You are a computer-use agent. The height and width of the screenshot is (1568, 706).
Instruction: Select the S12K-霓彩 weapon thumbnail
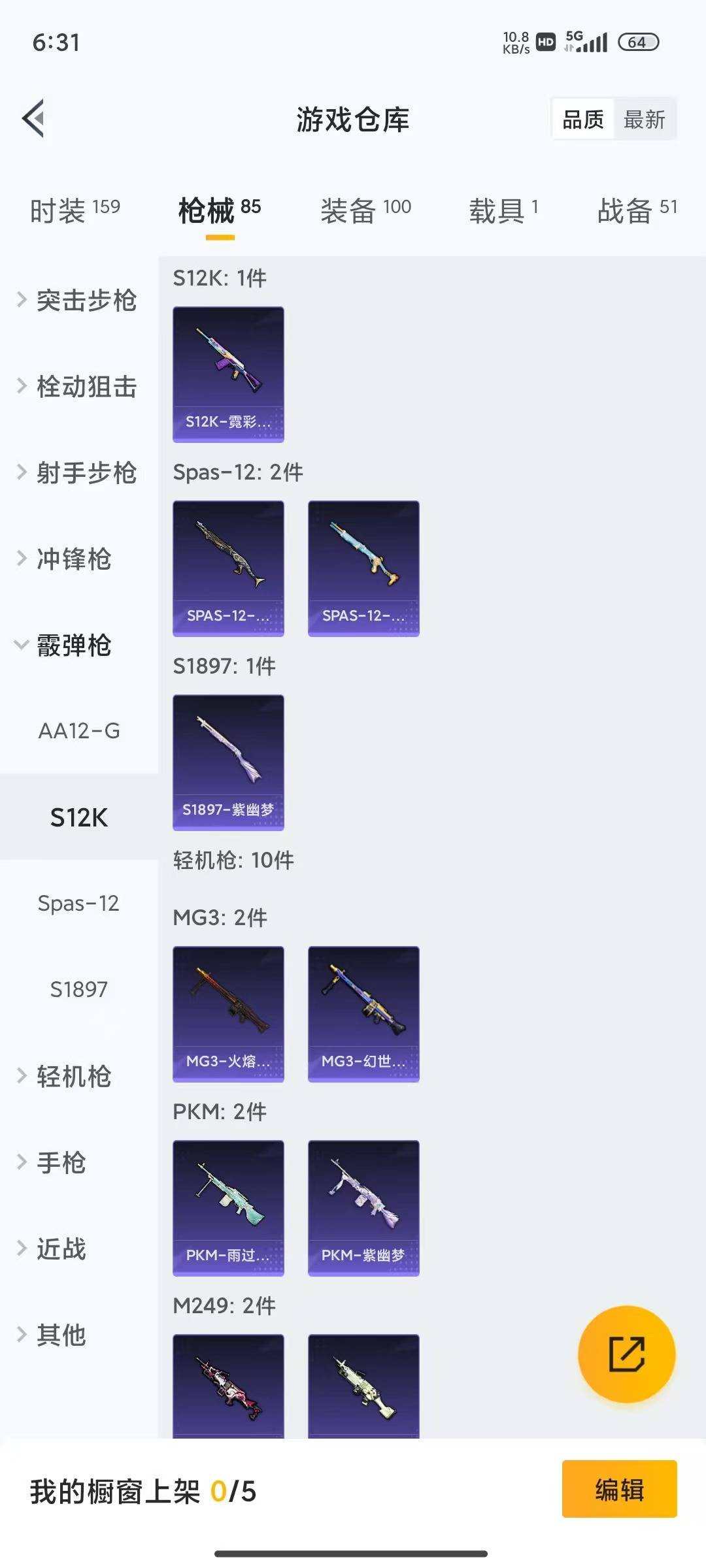228,372
